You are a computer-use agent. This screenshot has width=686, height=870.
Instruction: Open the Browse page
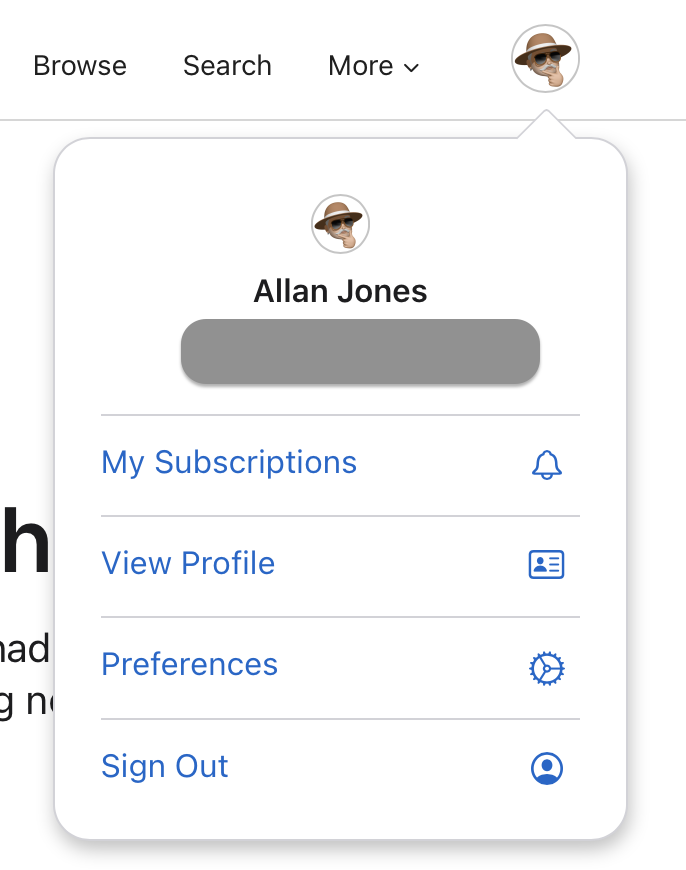[x=80, y=66]
